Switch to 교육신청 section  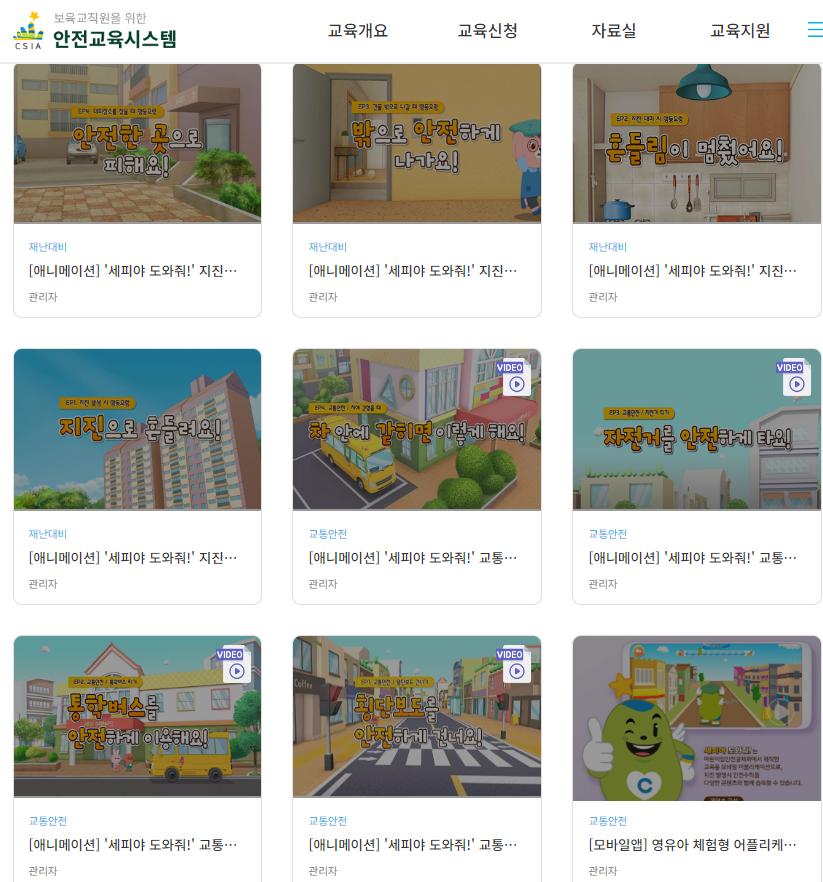click(x=487, y=31)
